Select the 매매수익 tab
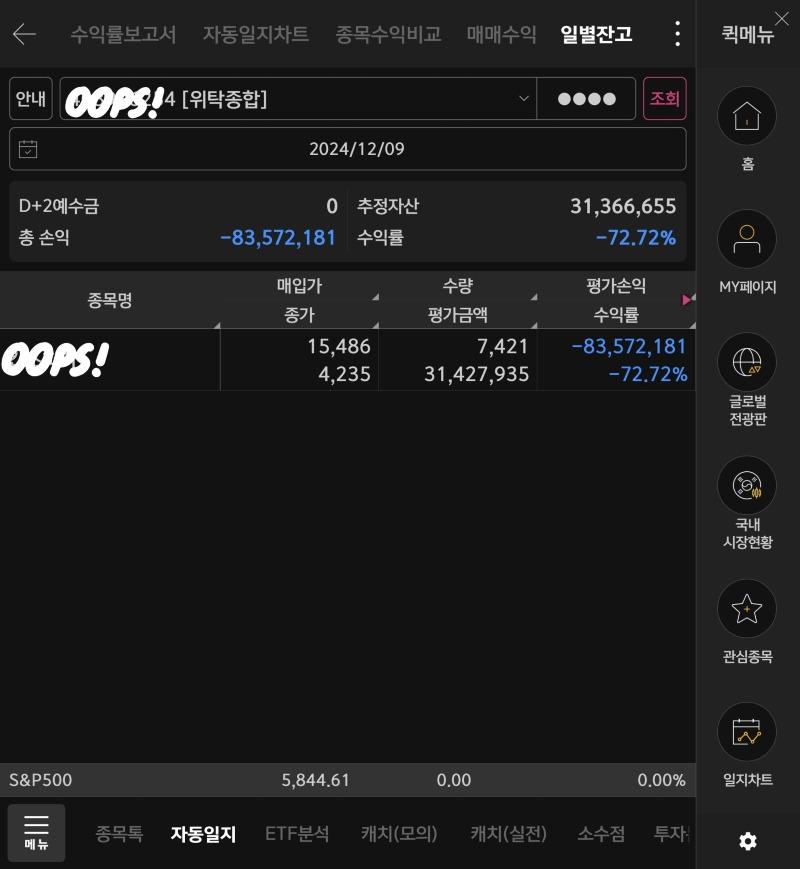 point(501,34)
